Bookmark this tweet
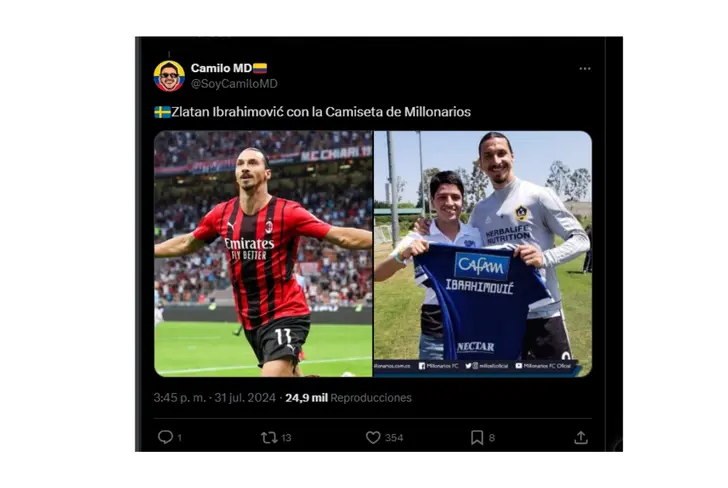This screenshot has width=728, height=488. (x=477, y=437)
